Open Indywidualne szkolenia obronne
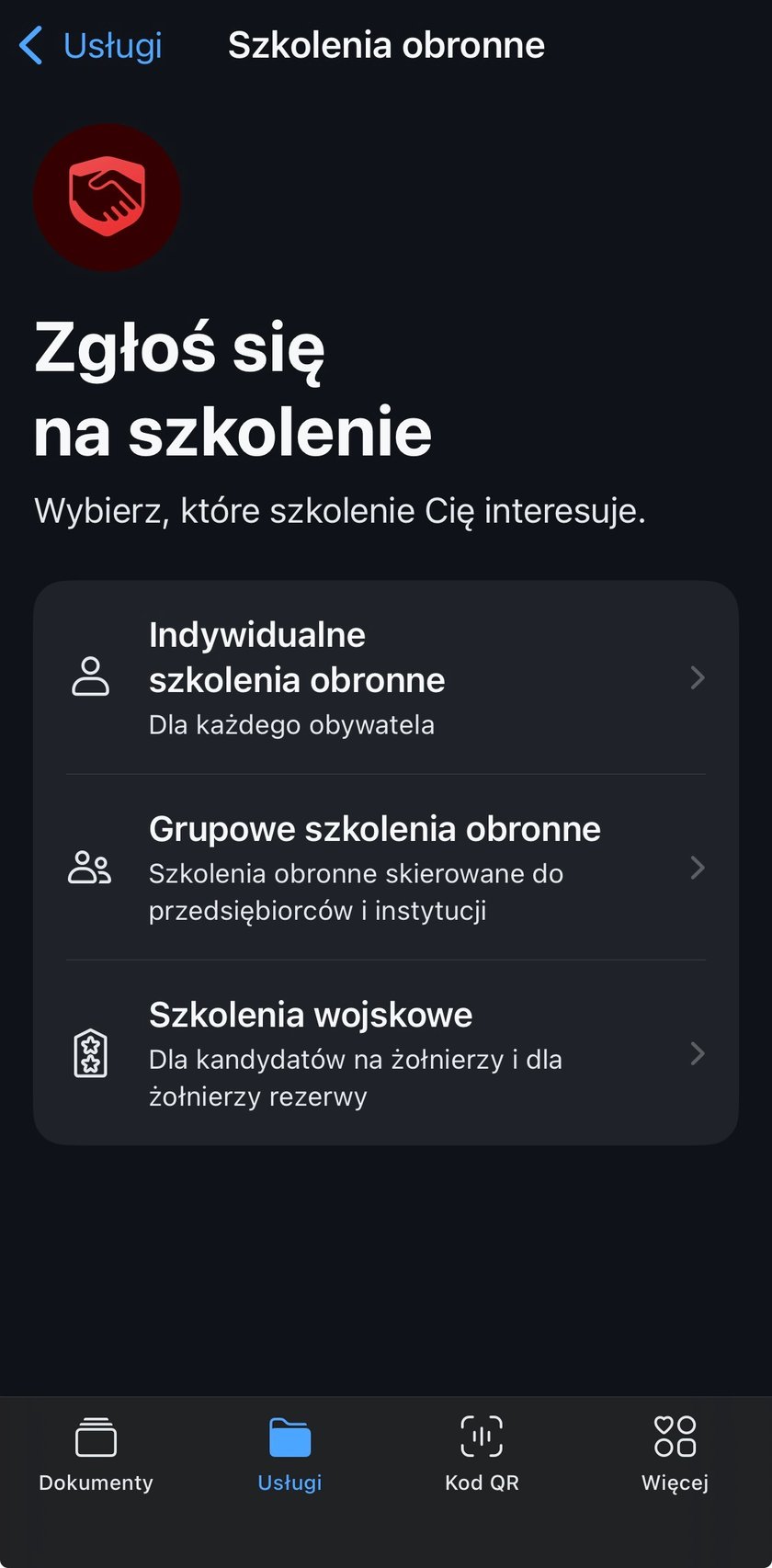Viewport: 772px width, 1568px height. click(386, 678)
